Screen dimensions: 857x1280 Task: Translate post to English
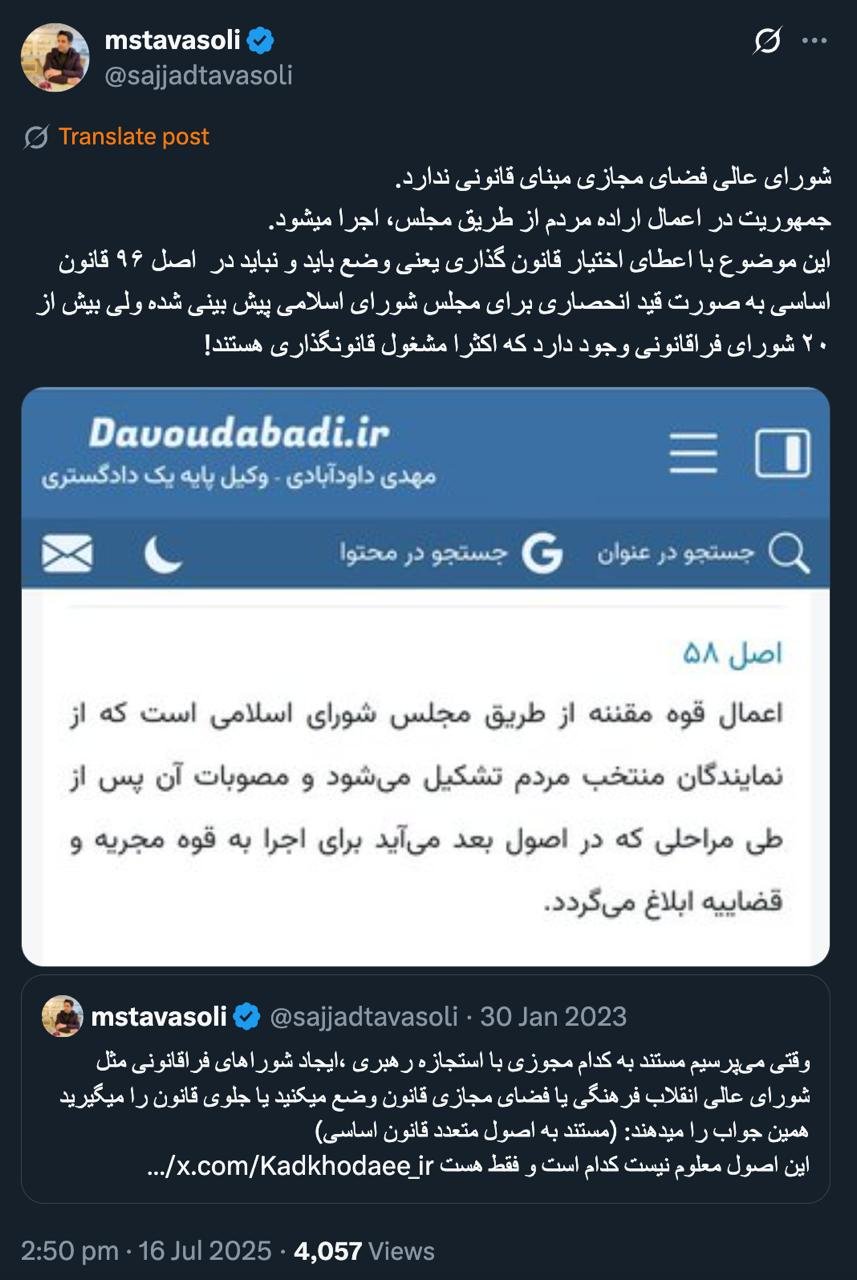pos(133,137)
